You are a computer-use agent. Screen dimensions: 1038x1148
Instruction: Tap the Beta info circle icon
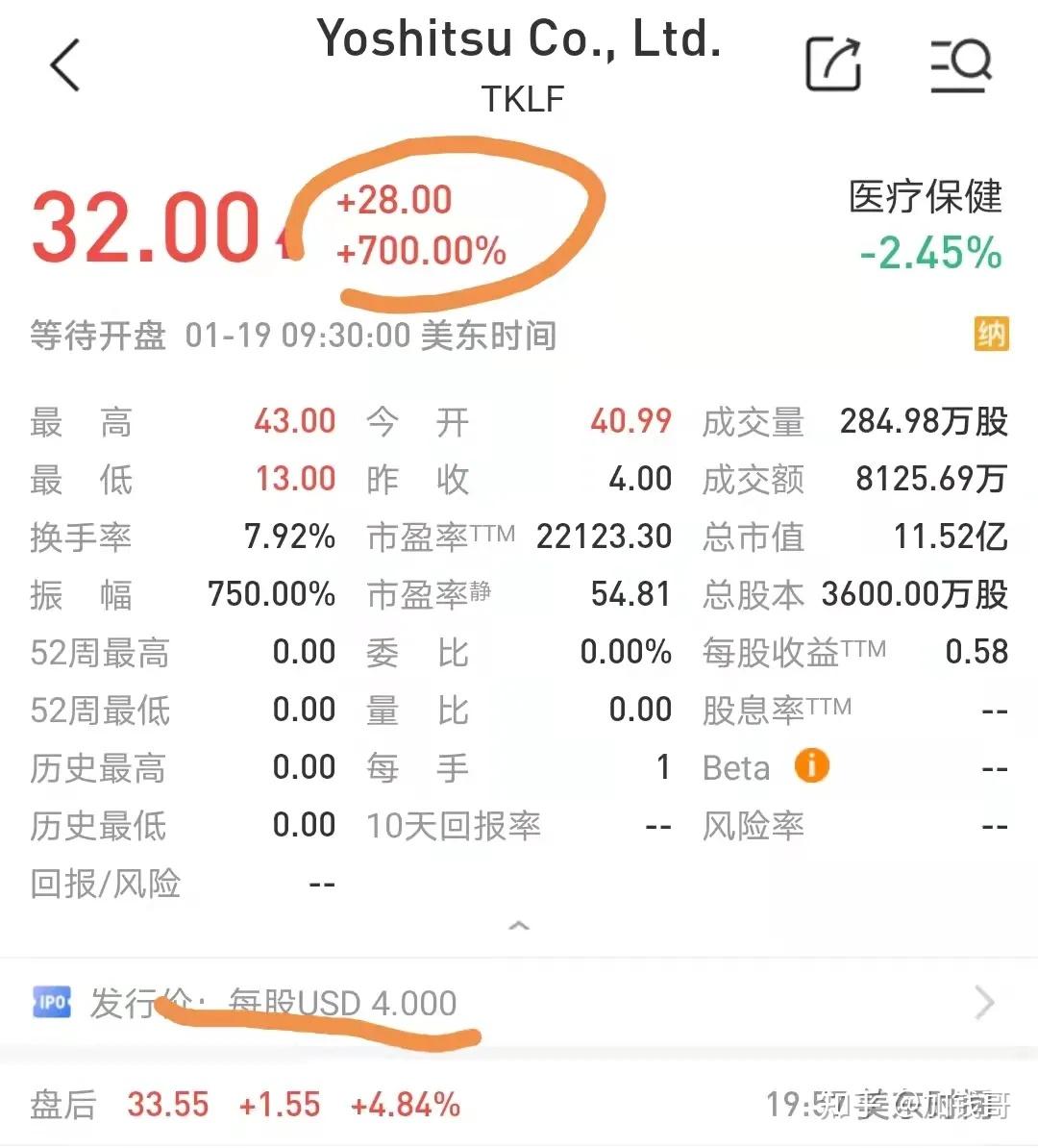coord(810,766)
